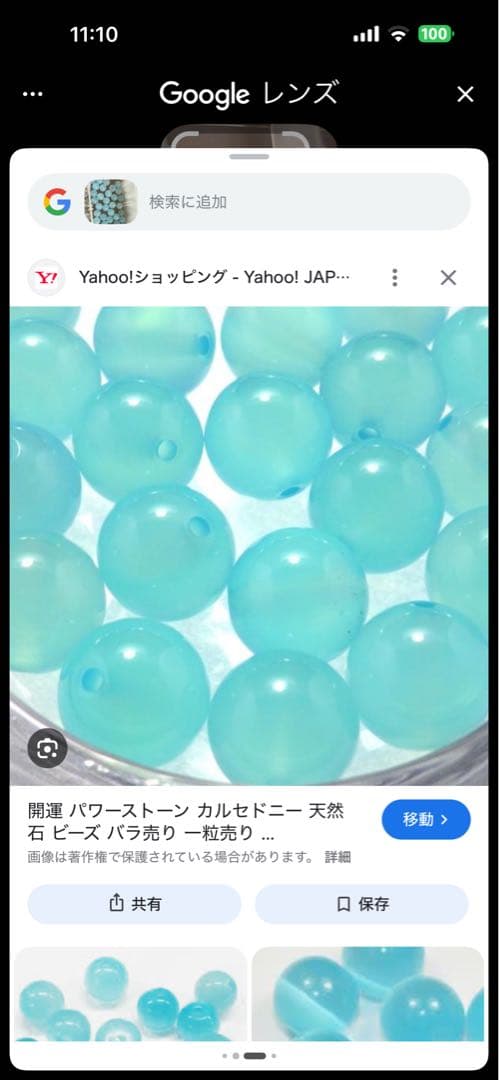Open the overflow menu for Yahoo!ショッピング result
This screenshot has width=499, height=1080.
tap(394, 278)
